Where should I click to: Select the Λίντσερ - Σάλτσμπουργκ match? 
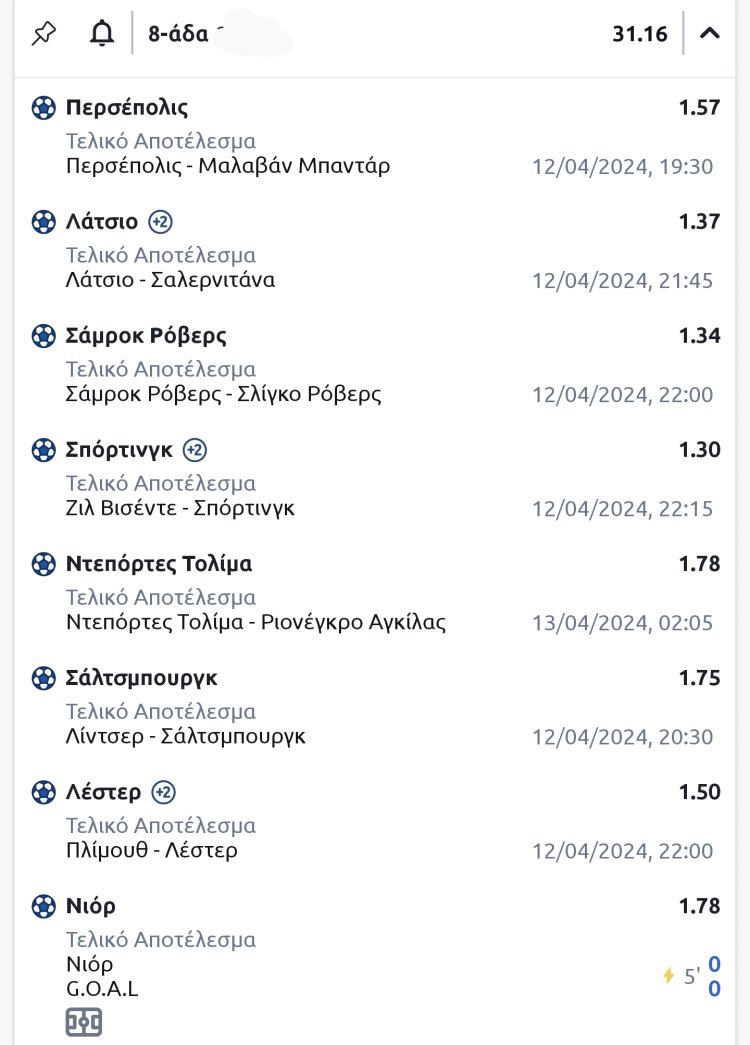tap(186, 737)
